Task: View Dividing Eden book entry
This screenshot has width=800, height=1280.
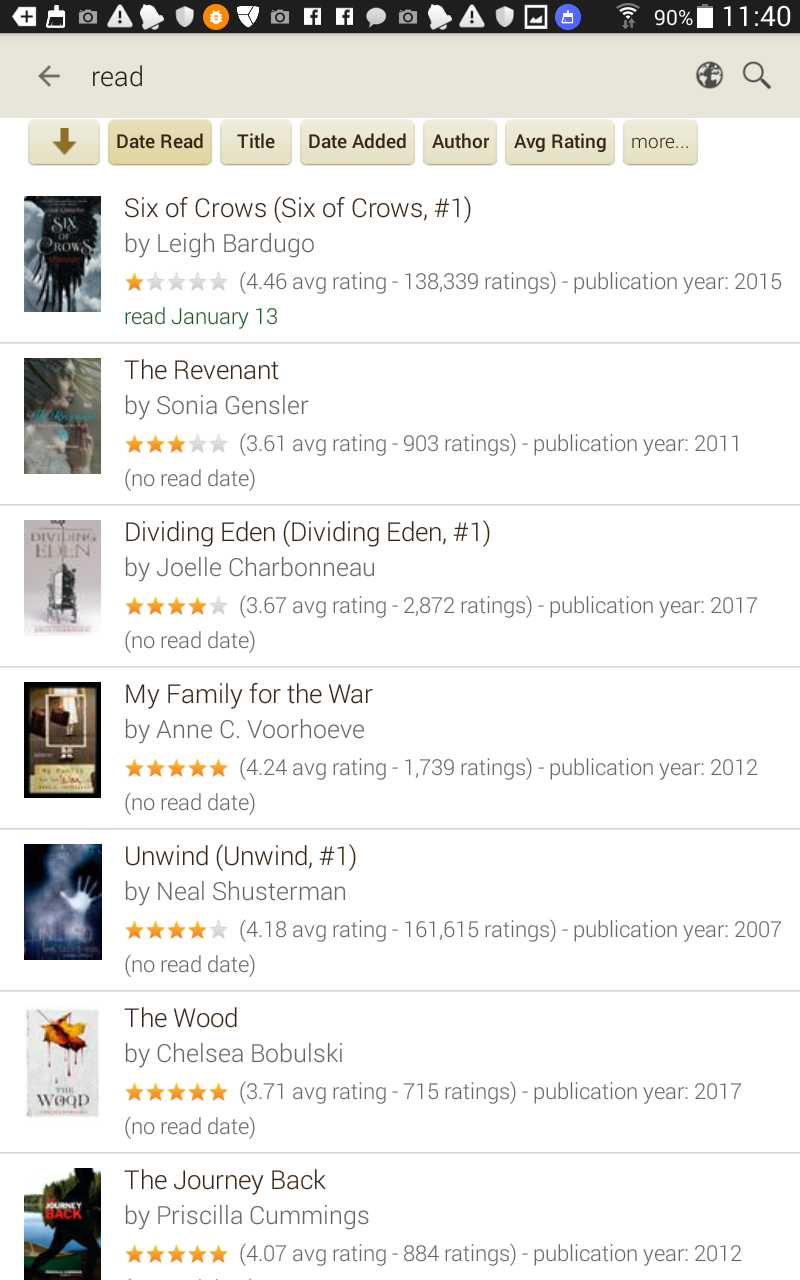Action: pos(307,532)
